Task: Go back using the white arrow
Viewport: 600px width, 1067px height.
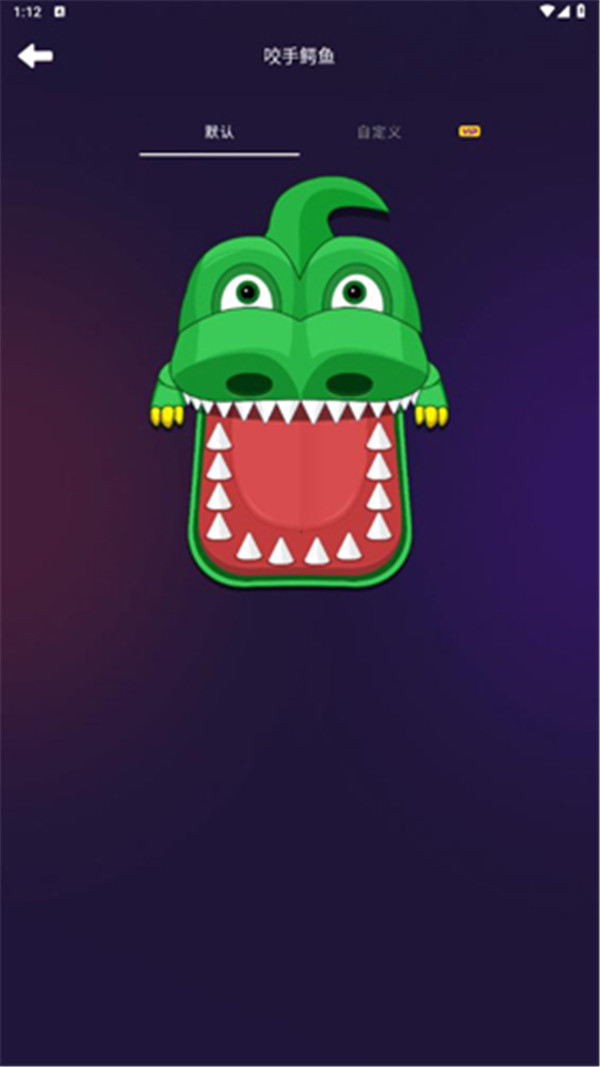Action: [x=35, y=56]
